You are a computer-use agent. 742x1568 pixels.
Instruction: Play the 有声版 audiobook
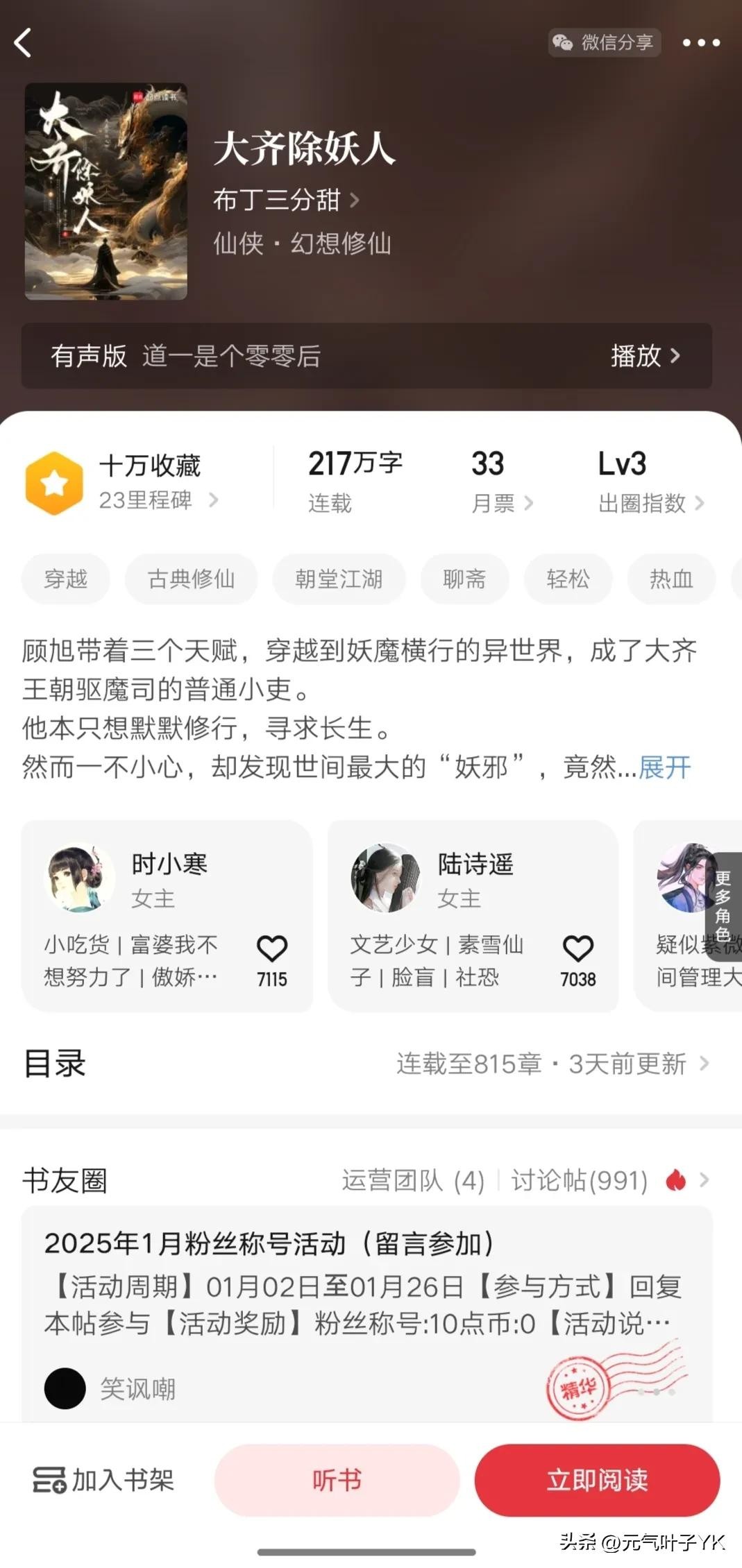point(644,356)
